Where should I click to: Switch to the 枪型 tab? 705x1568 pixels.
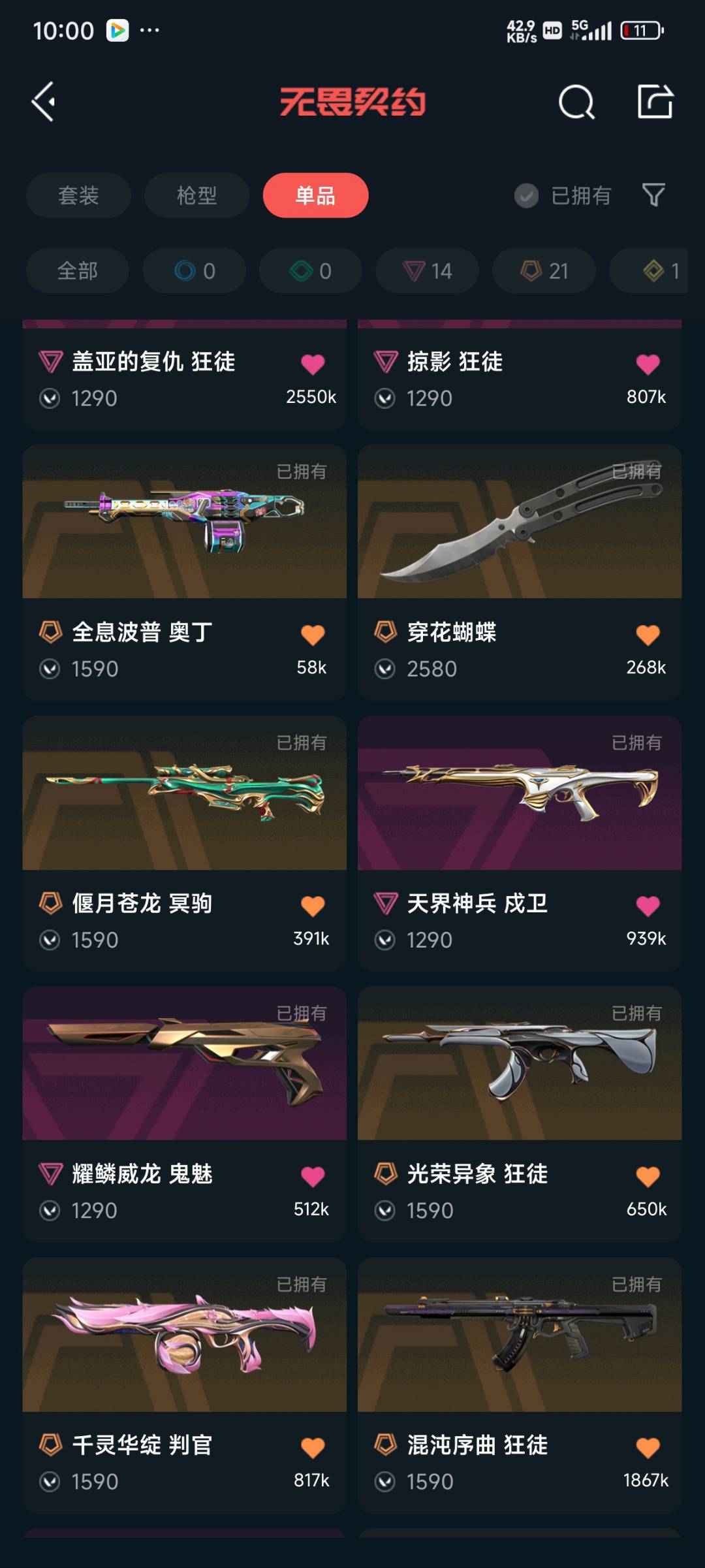point(196,195)
